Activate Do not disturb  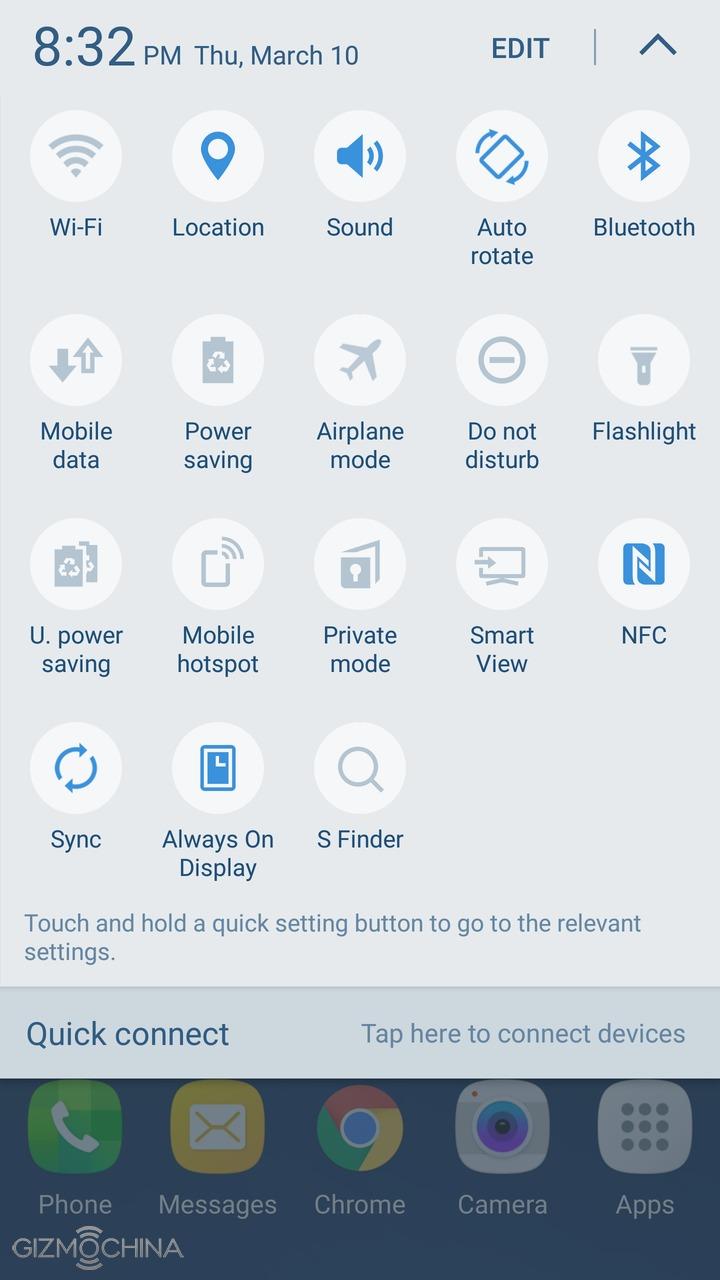pos(502,361)
